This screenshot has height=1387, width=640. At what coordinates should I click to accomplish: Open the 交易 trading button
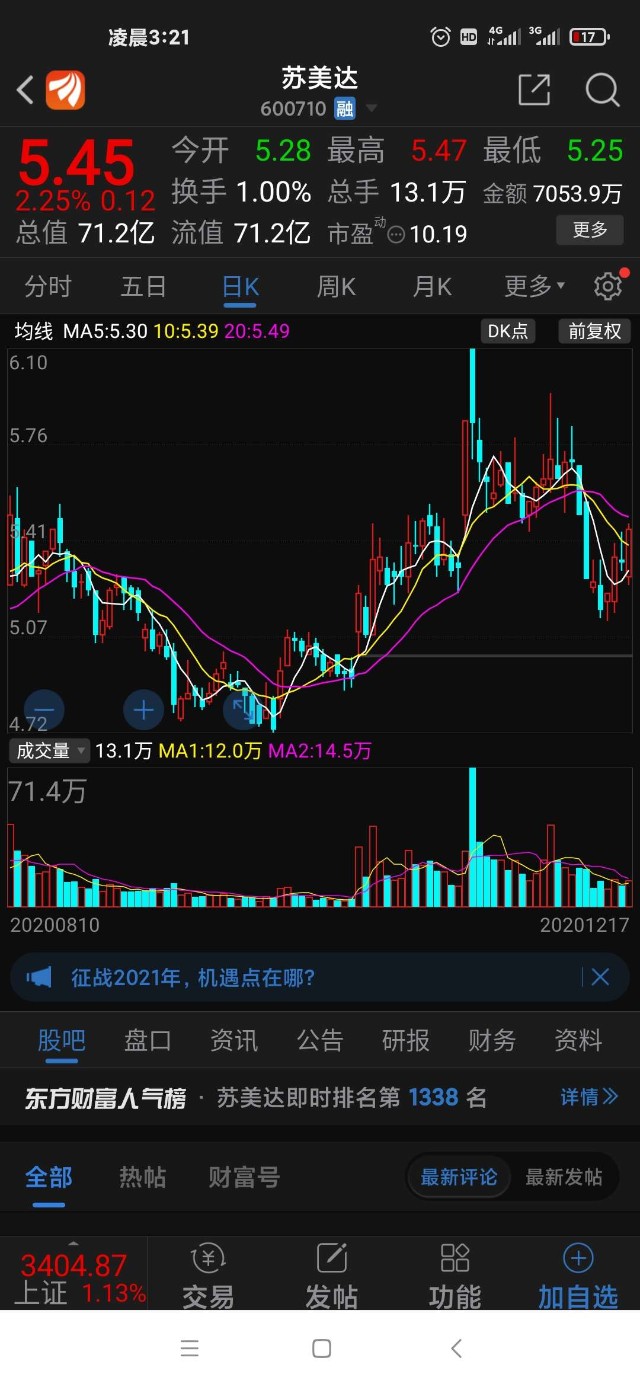(x=208, y=1277)
